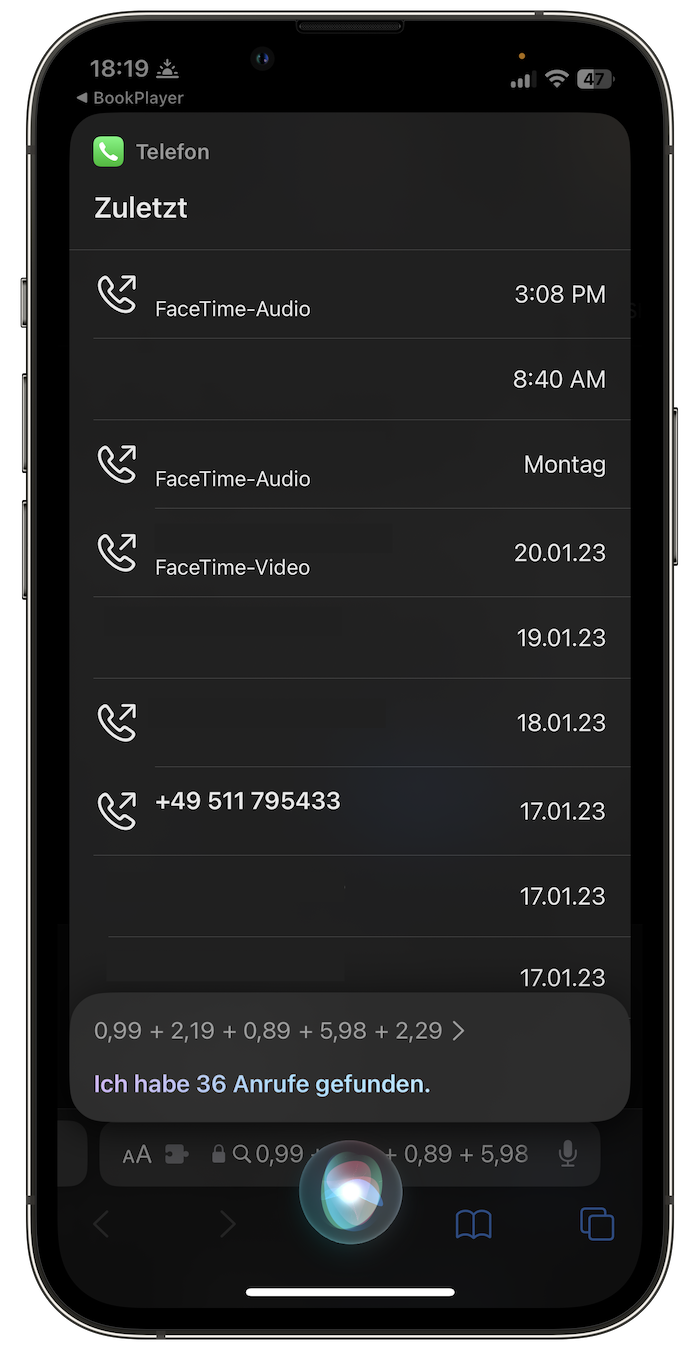The width and height of the screenshot is (700, 1350).
Task: Open the AA page settings menu
Action: [x=137, y=1155]
